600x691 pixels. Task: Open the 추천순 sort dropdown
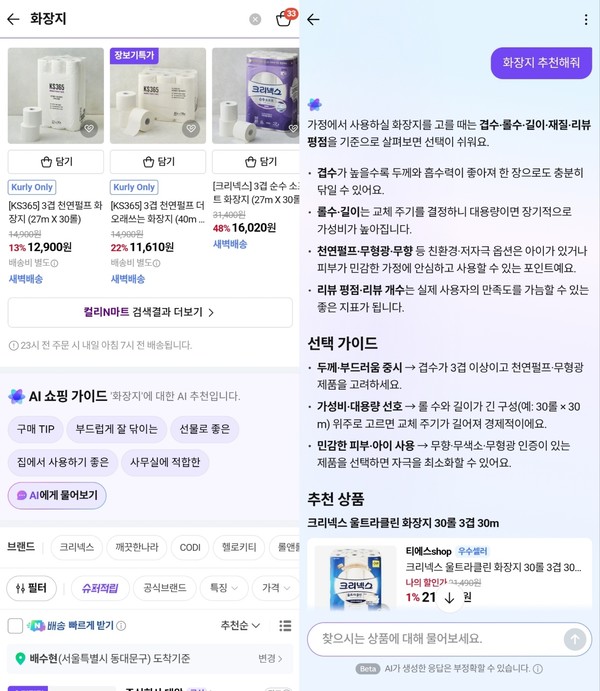[240, 626]
